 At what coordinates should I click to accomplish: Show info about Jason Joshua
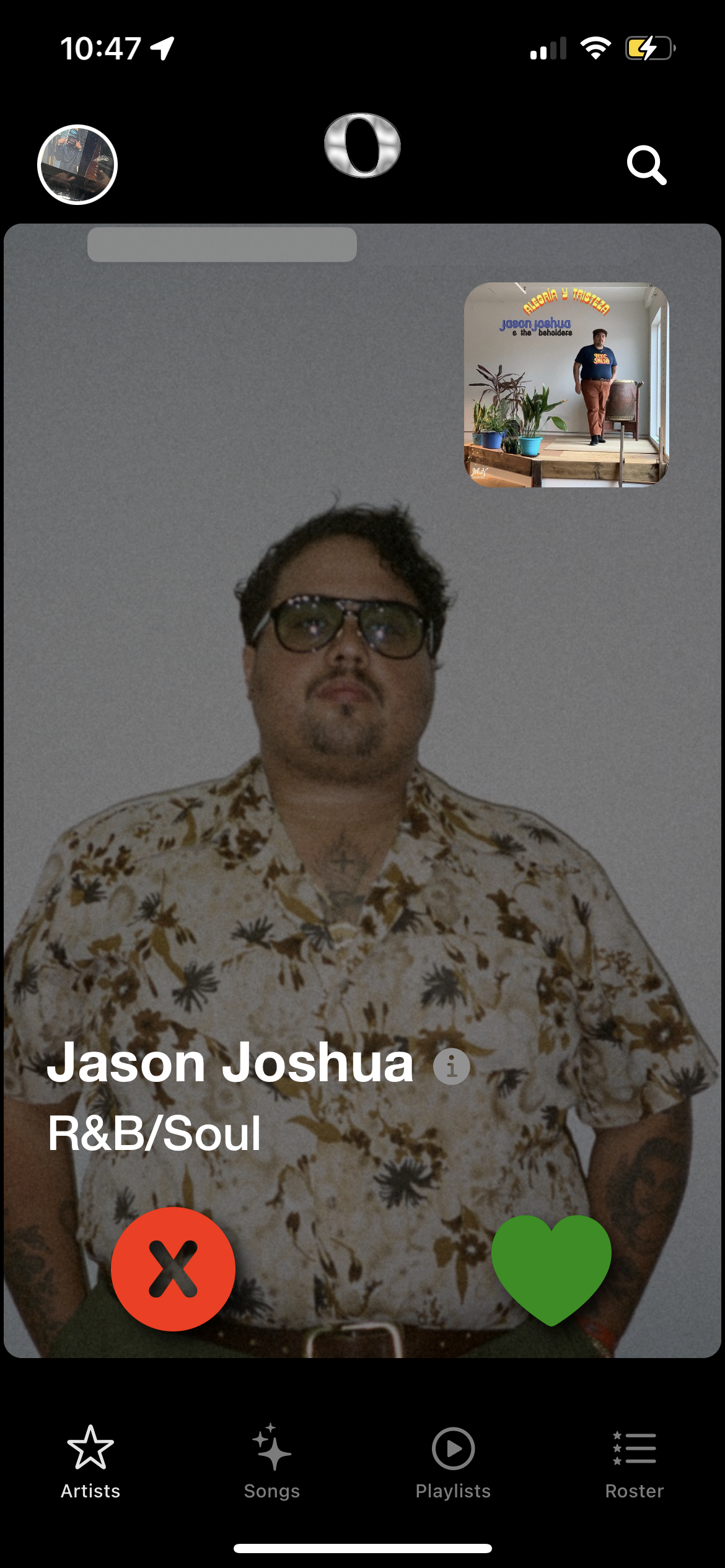coord(451,1066)
